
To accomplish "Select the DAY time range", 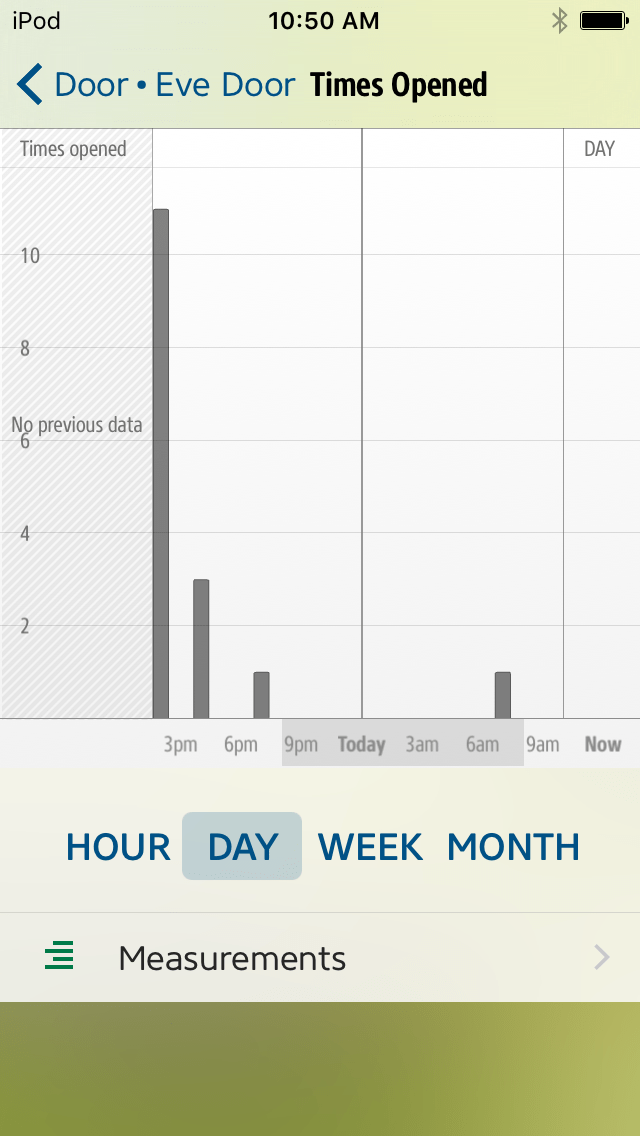I will click(x=242, y=847).
